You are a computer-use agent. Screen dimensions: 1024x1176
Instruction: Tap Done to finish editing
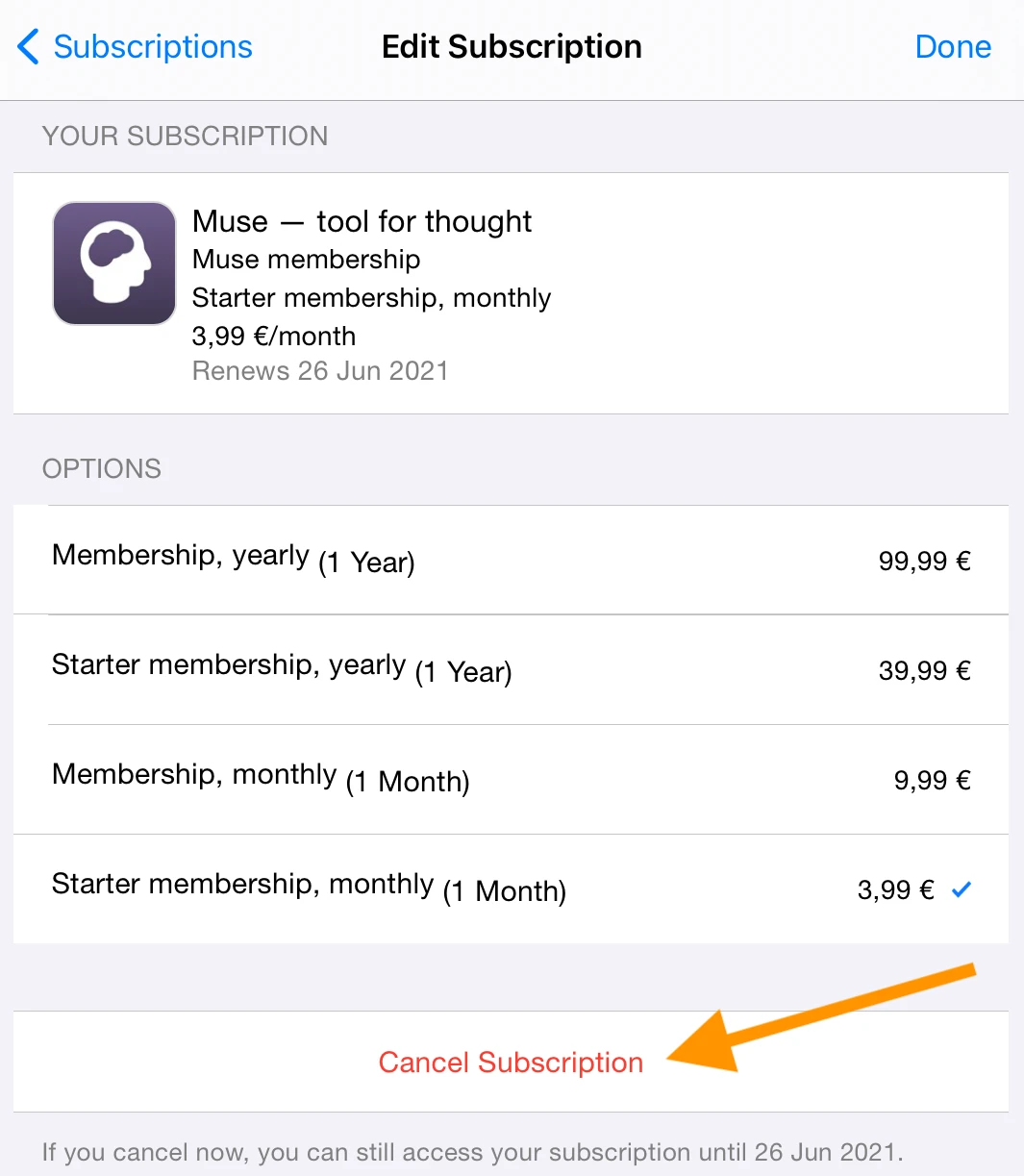953,46
